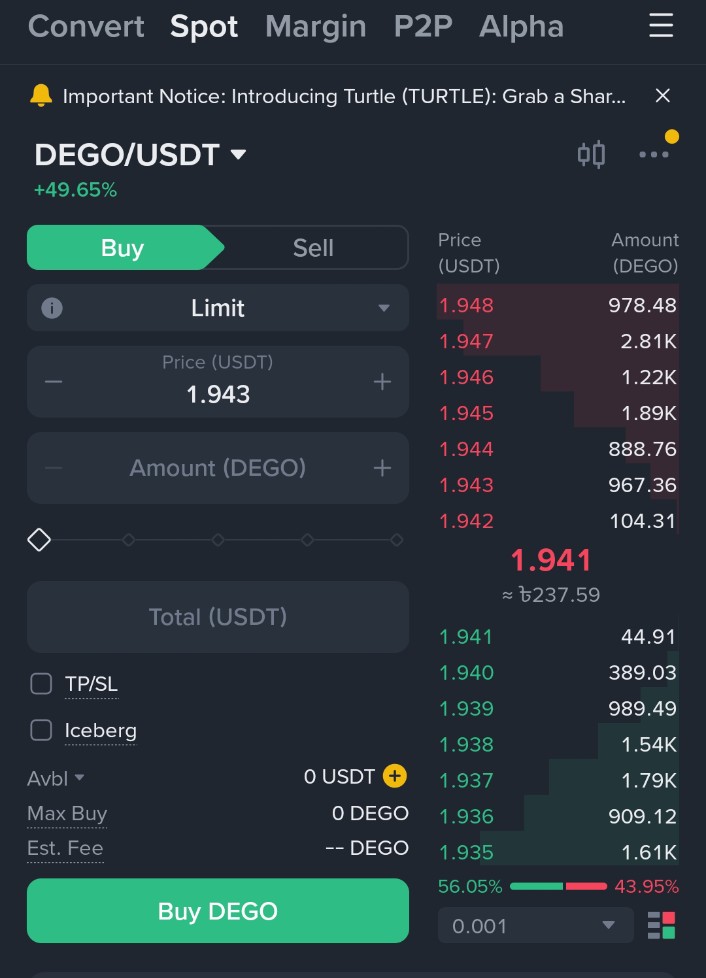Enable the TP/SL checkbox
This screenshot has height=978, width=706.
41,684
